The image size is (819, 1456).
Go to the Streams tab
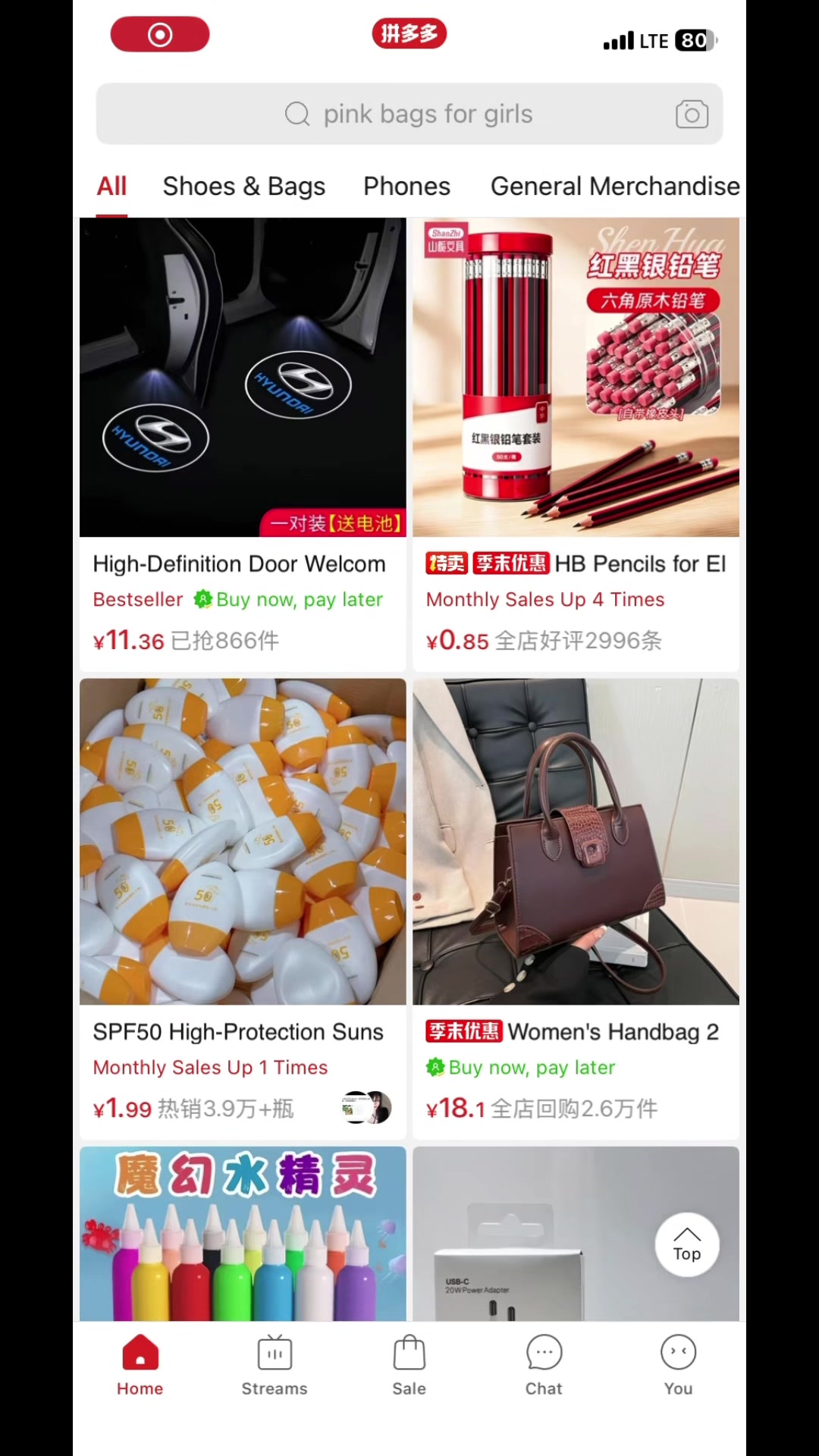[x=275, y=1365]
